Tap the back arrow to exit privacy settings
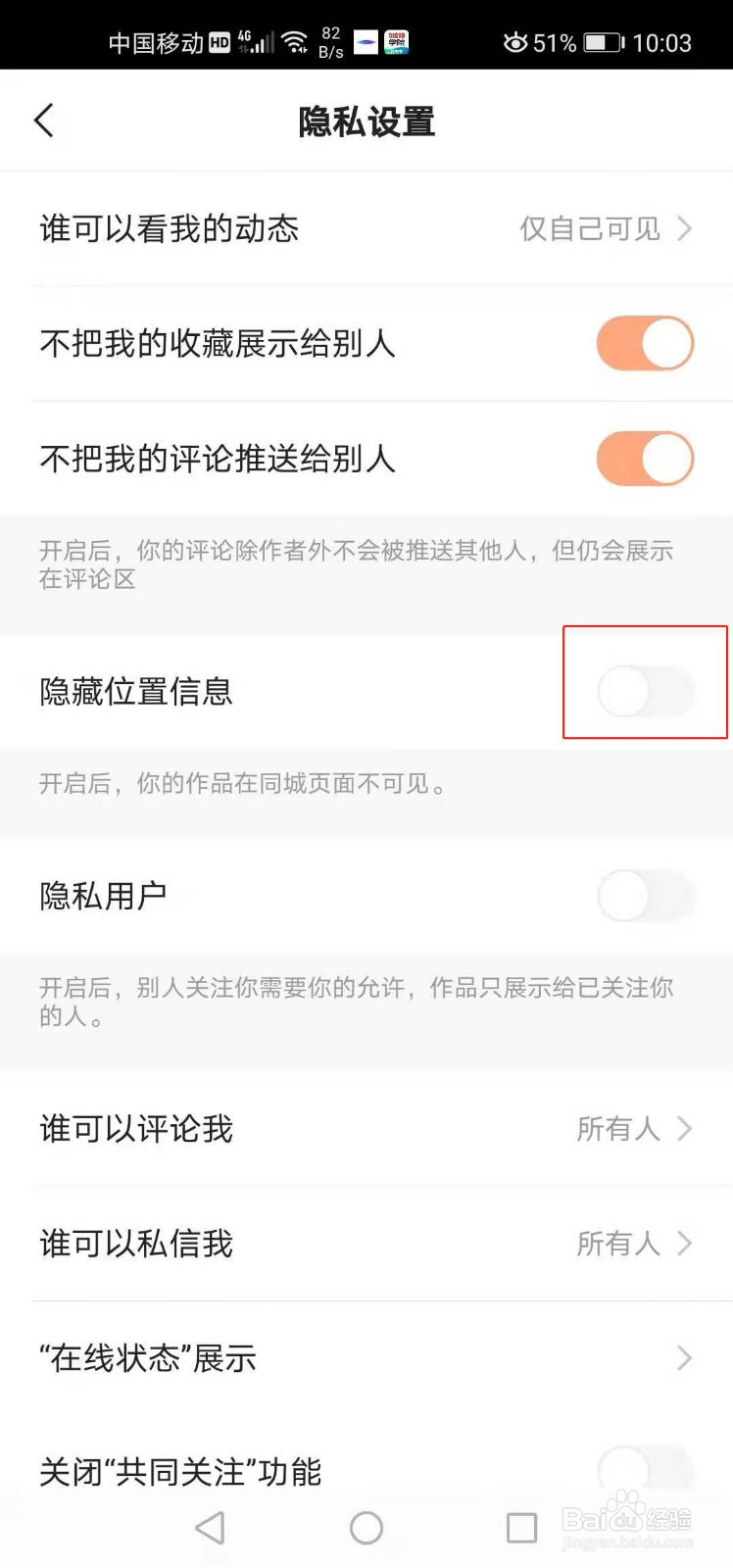This screenshot has width=733, height=1568. coord(43,120)
